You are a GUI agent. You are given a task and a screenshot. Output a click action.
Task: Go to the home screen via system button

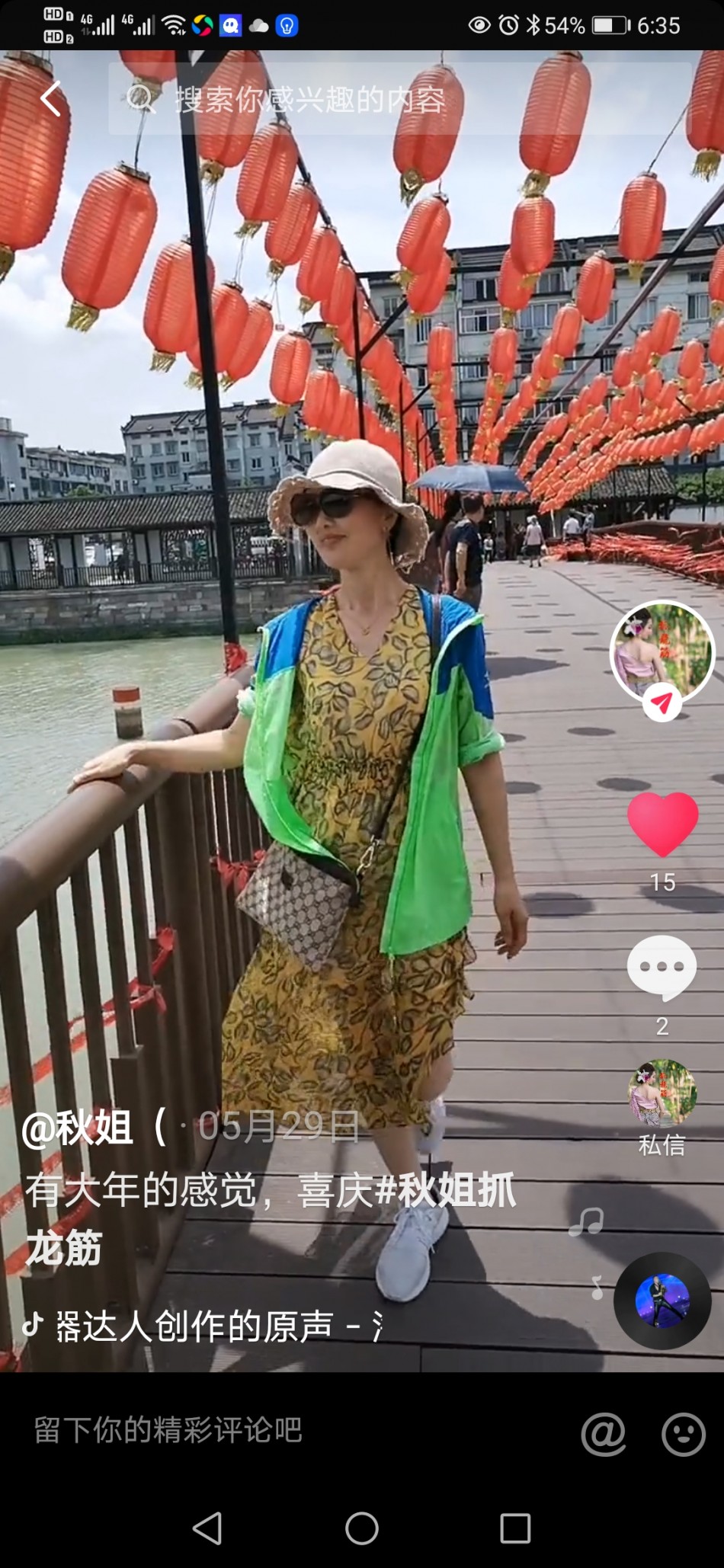tap(362, 1528)
